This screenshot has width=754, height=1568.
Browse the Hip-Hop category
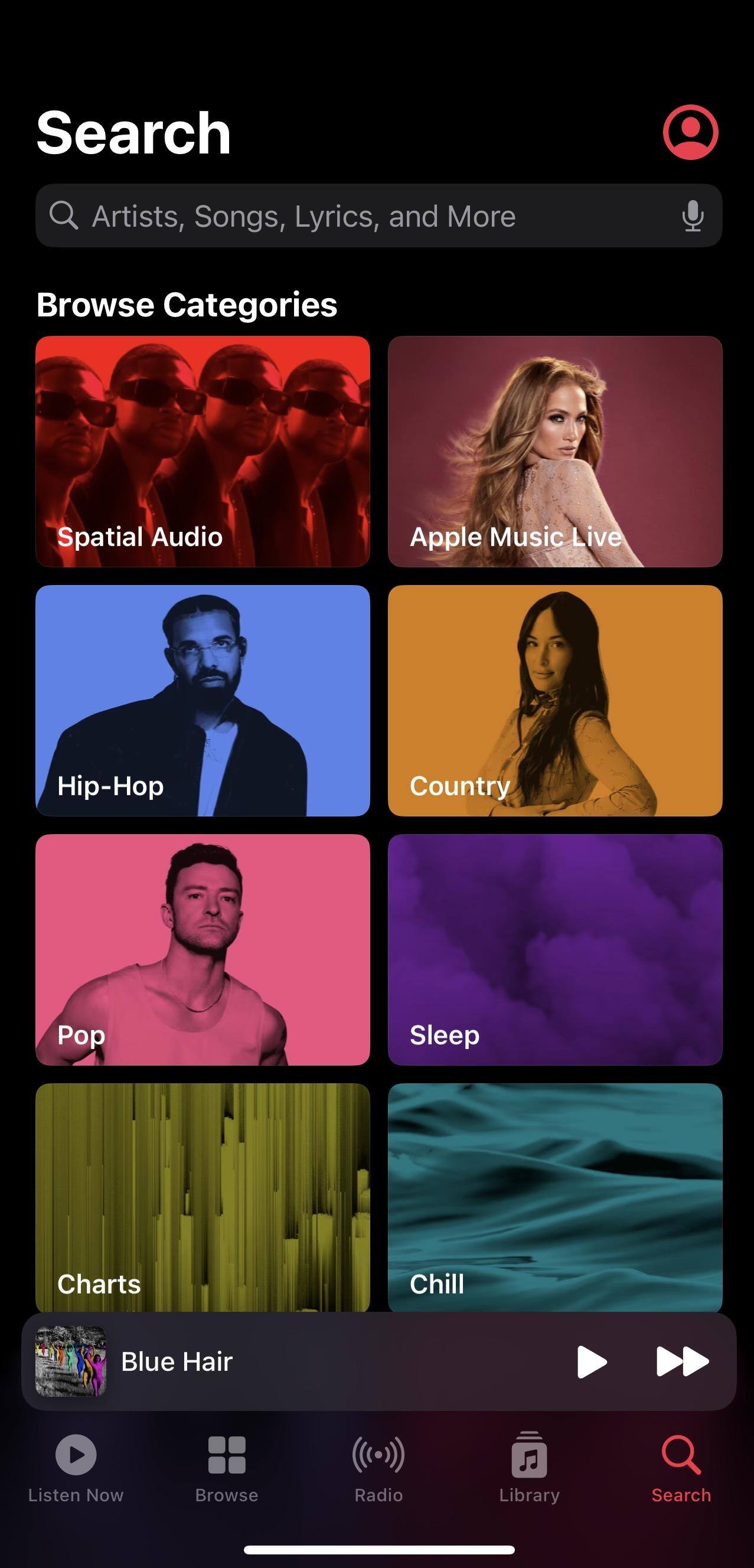coord(202,700)
